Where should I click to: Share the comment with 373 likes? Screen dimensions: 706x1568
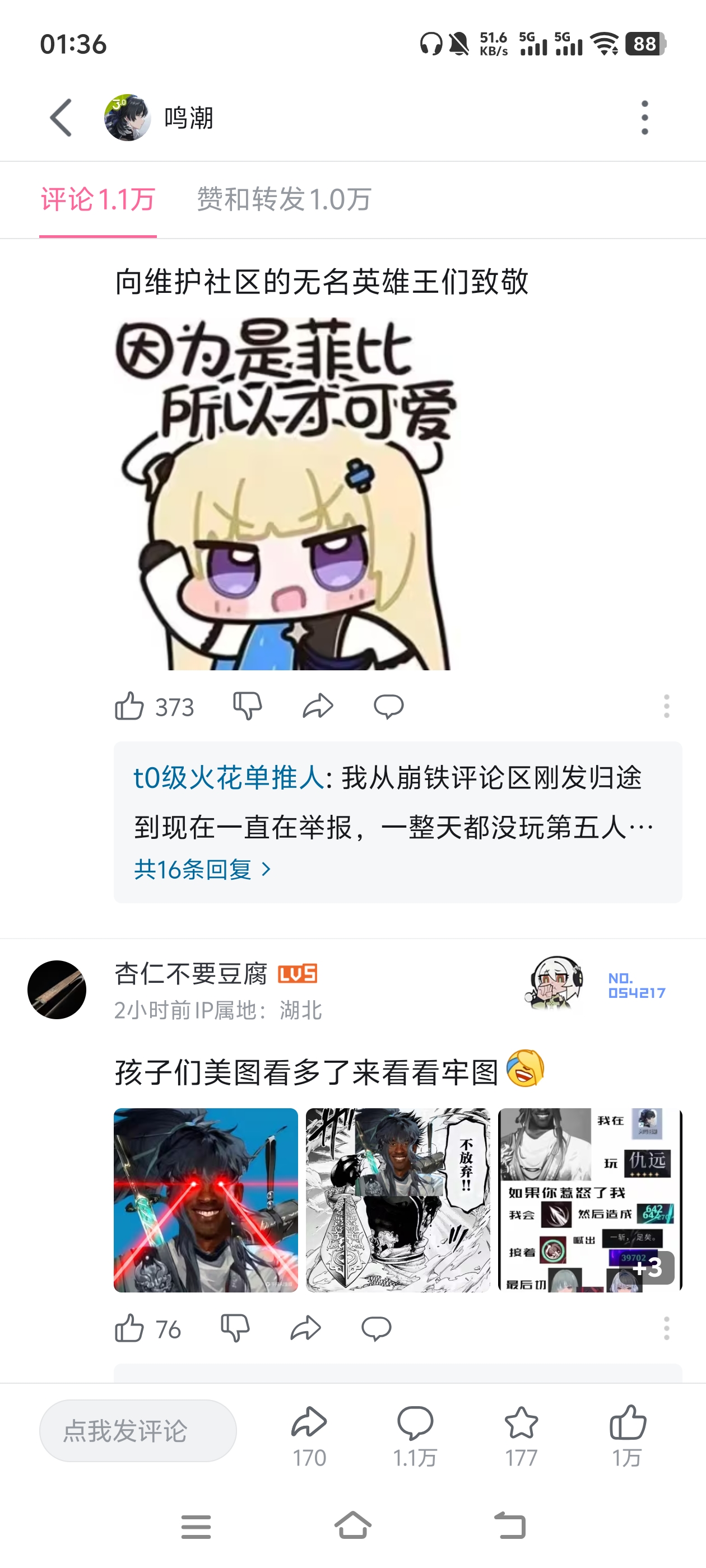pyautogui.click(x=318, y=707)
